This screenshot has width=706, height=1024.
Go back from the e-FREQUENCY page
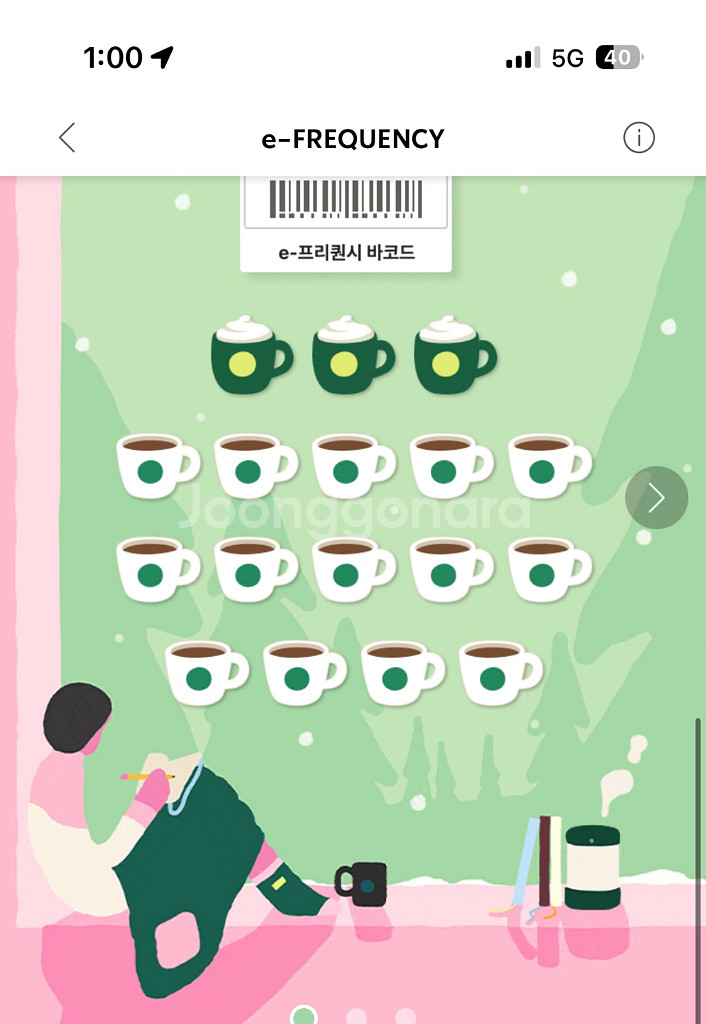click(67, 138)
